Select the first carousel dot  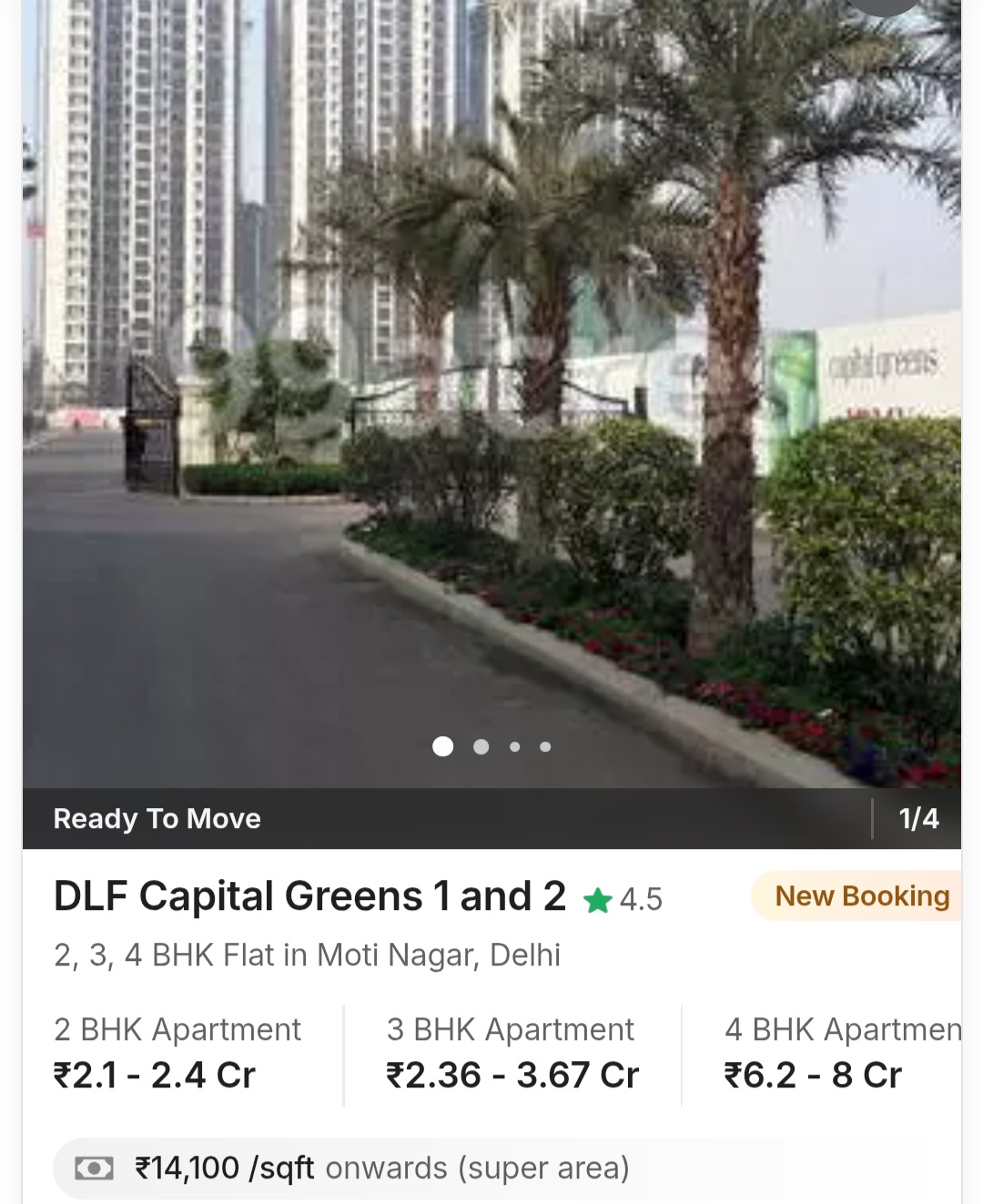(x=443, y=746)
